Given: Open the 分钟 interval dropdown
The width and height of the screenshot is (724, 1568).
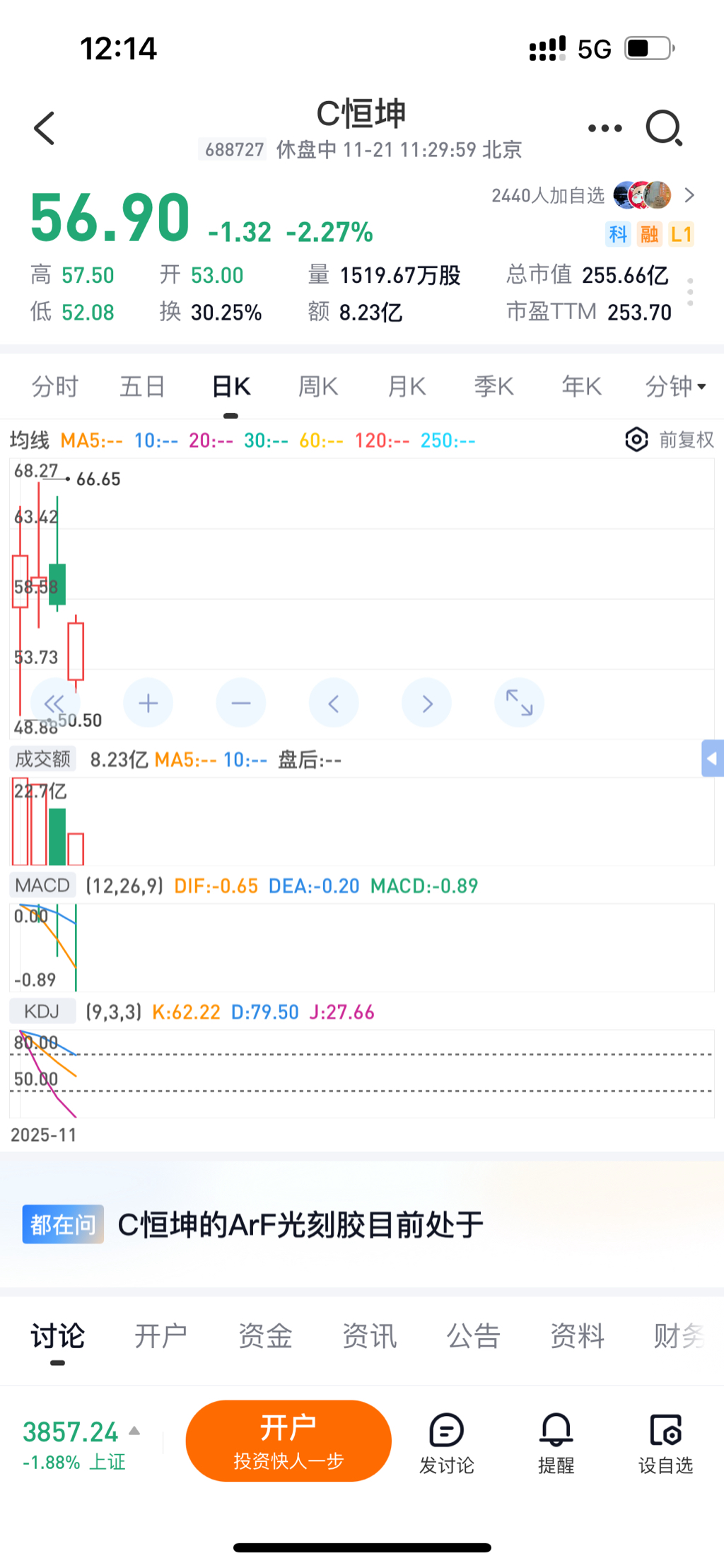Looking at the screenshot, I should click(x=675, y=387).
